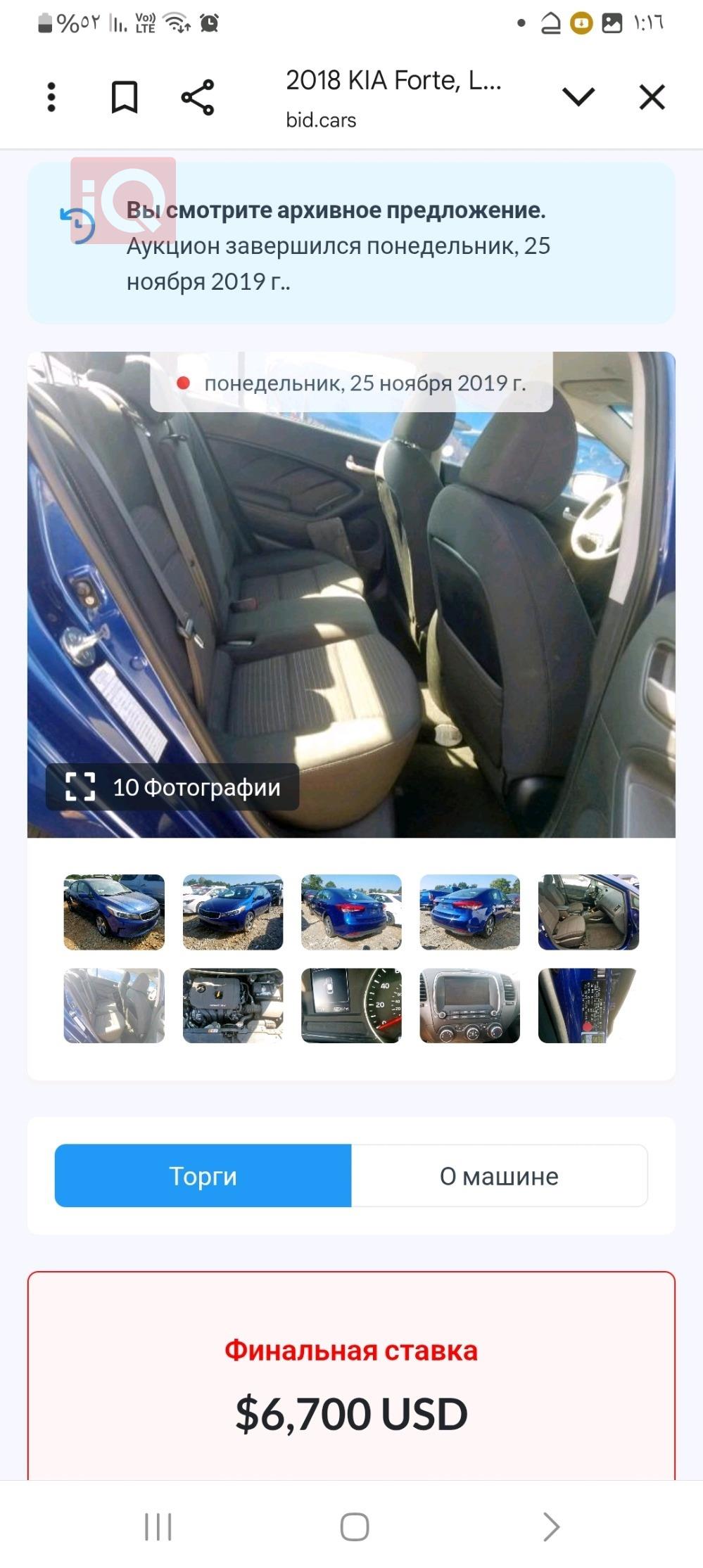
Task: Bookmark this page
Action: coord(125,97)
